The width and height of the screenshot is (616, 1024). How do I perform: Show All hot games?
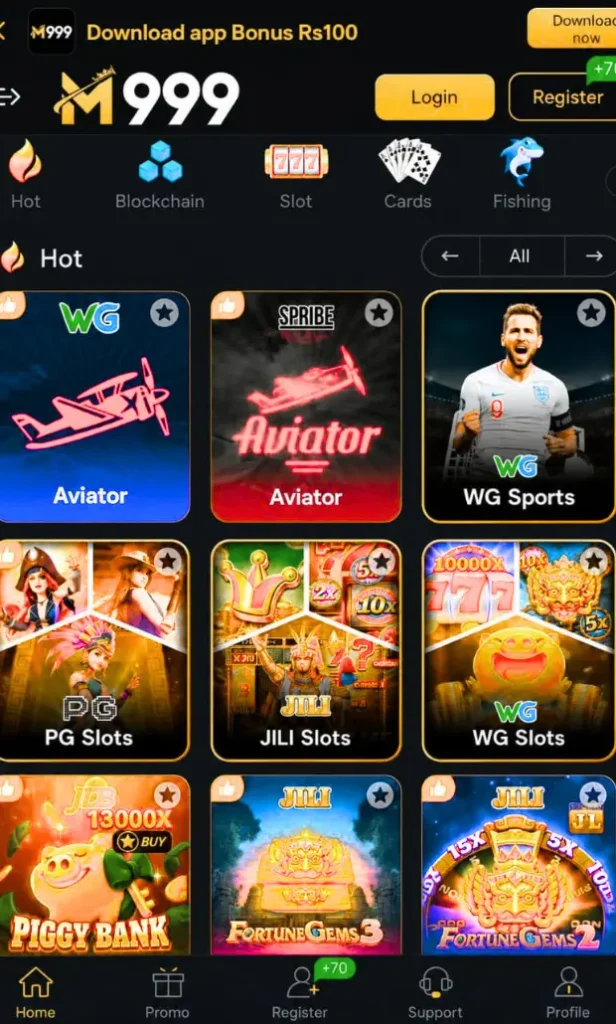pyautogui.click(x=520, y=256)
